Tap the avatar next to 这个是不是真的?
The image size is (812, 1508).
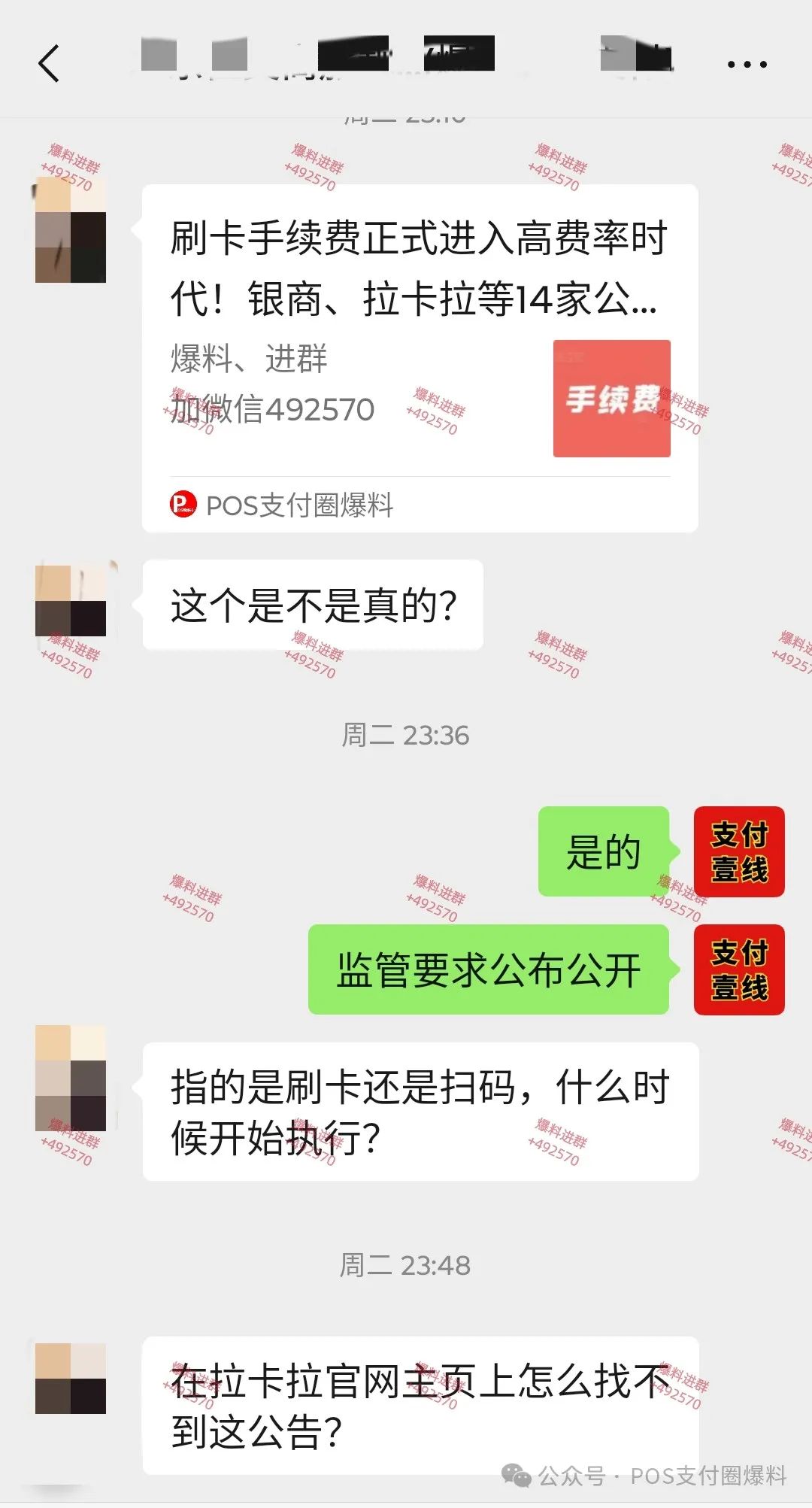click(x=71, y=601)
